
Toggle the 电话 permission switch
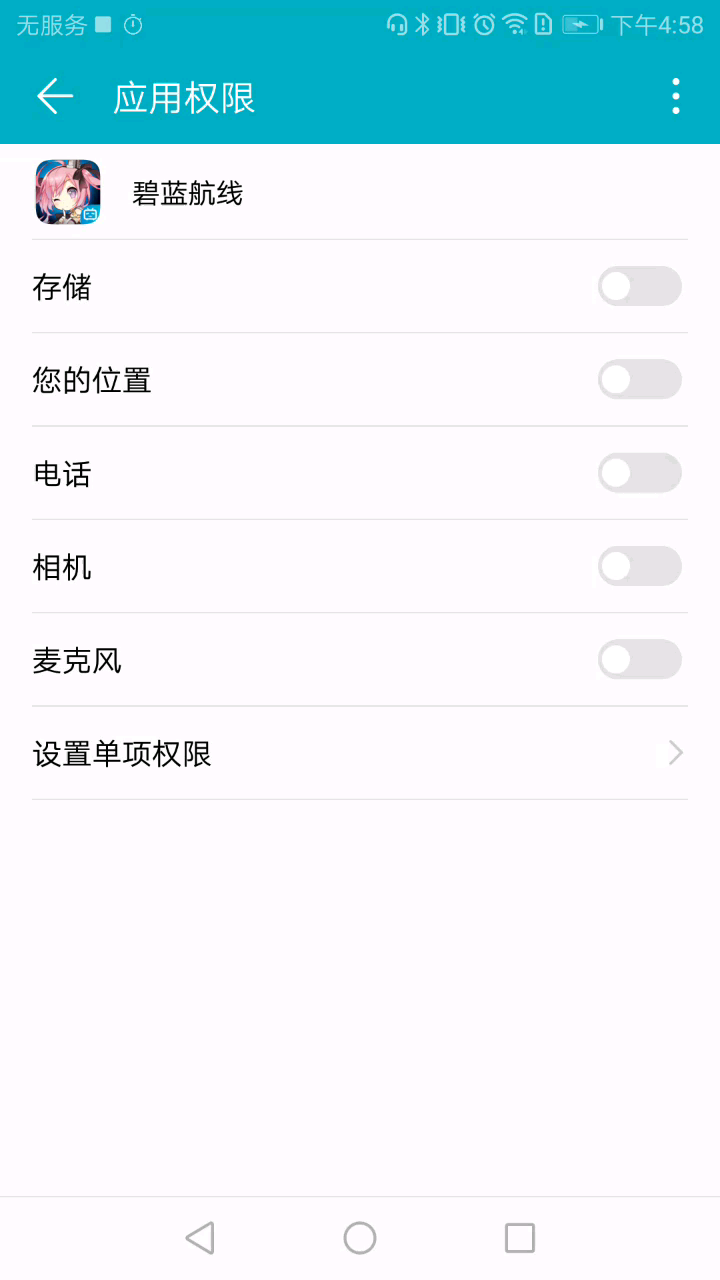coord(639,473)
